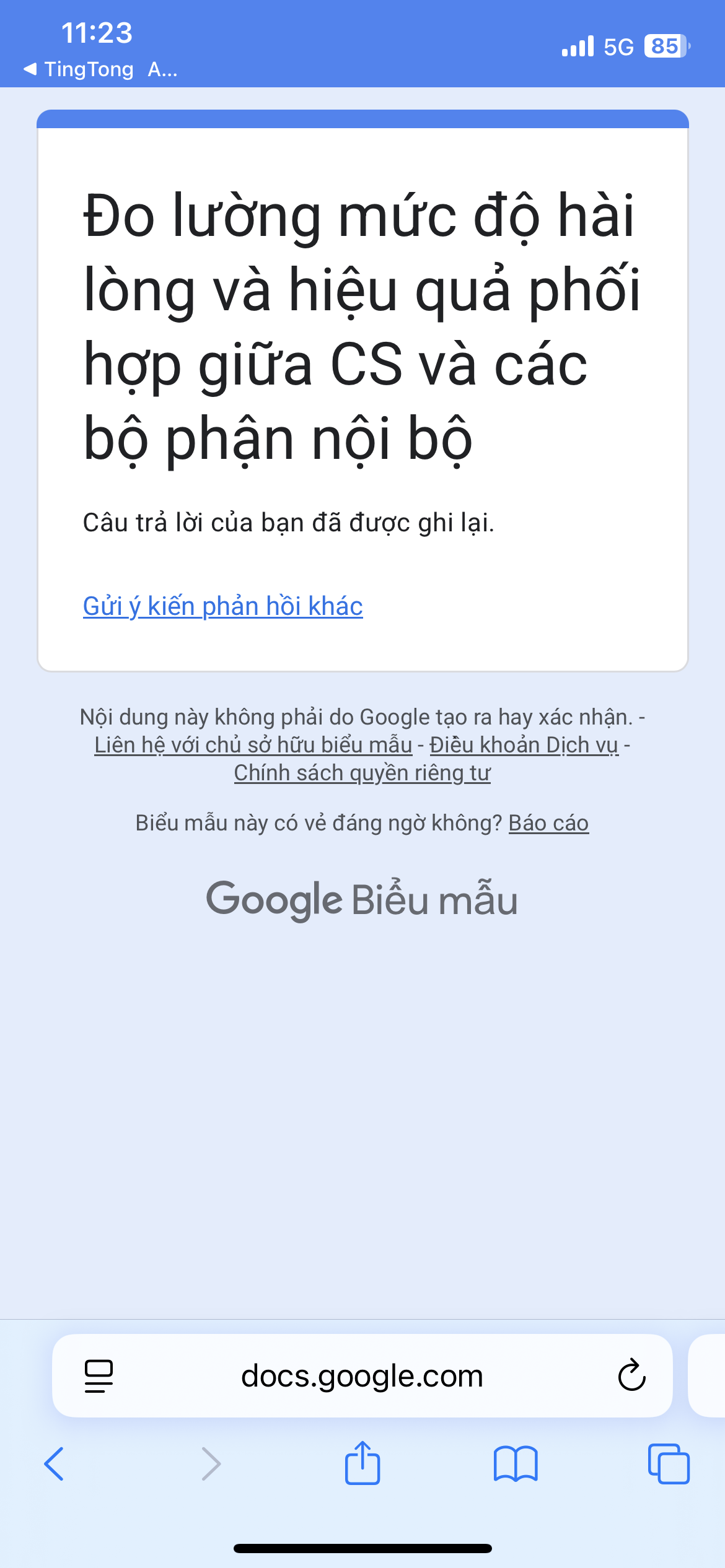
Task: Tap 'Gửi ý kiến phản hồi khác' link
Action: tap(222, 606)
